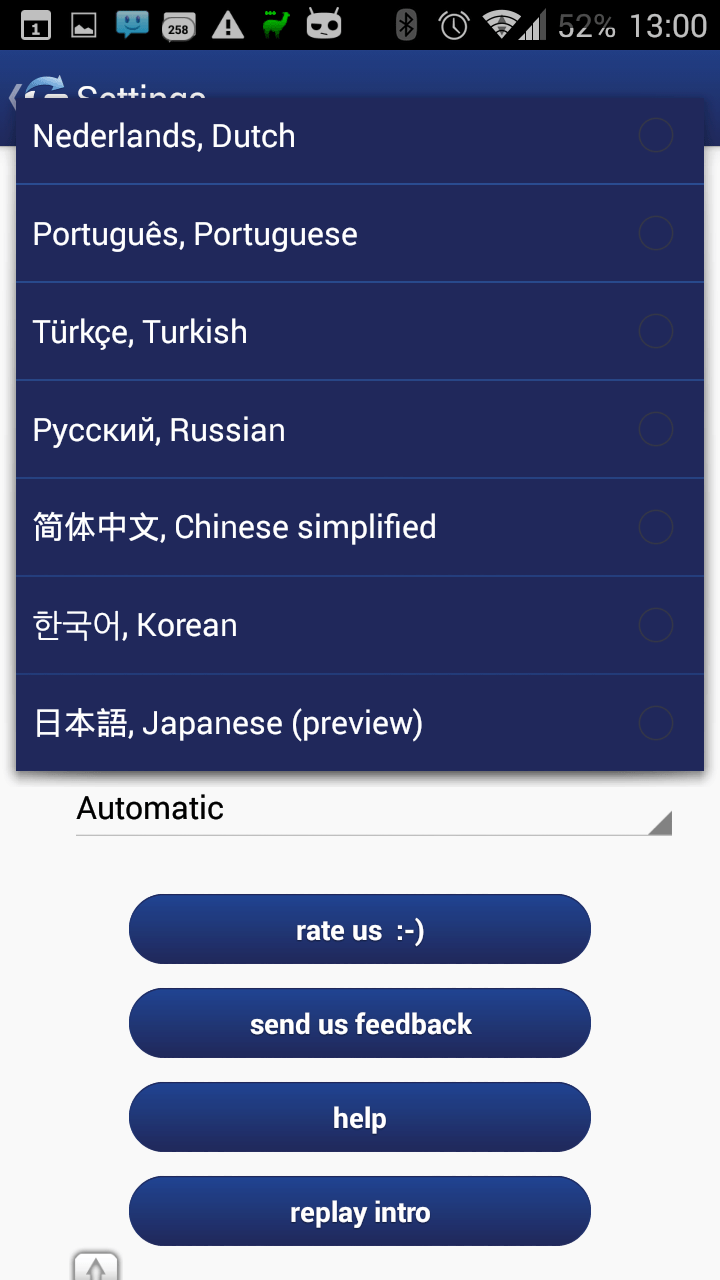Screen dimensions: 720x1280
Task: Pick Japanese (preview) language option
Action: pyautogui.click(x=360, y=723)
